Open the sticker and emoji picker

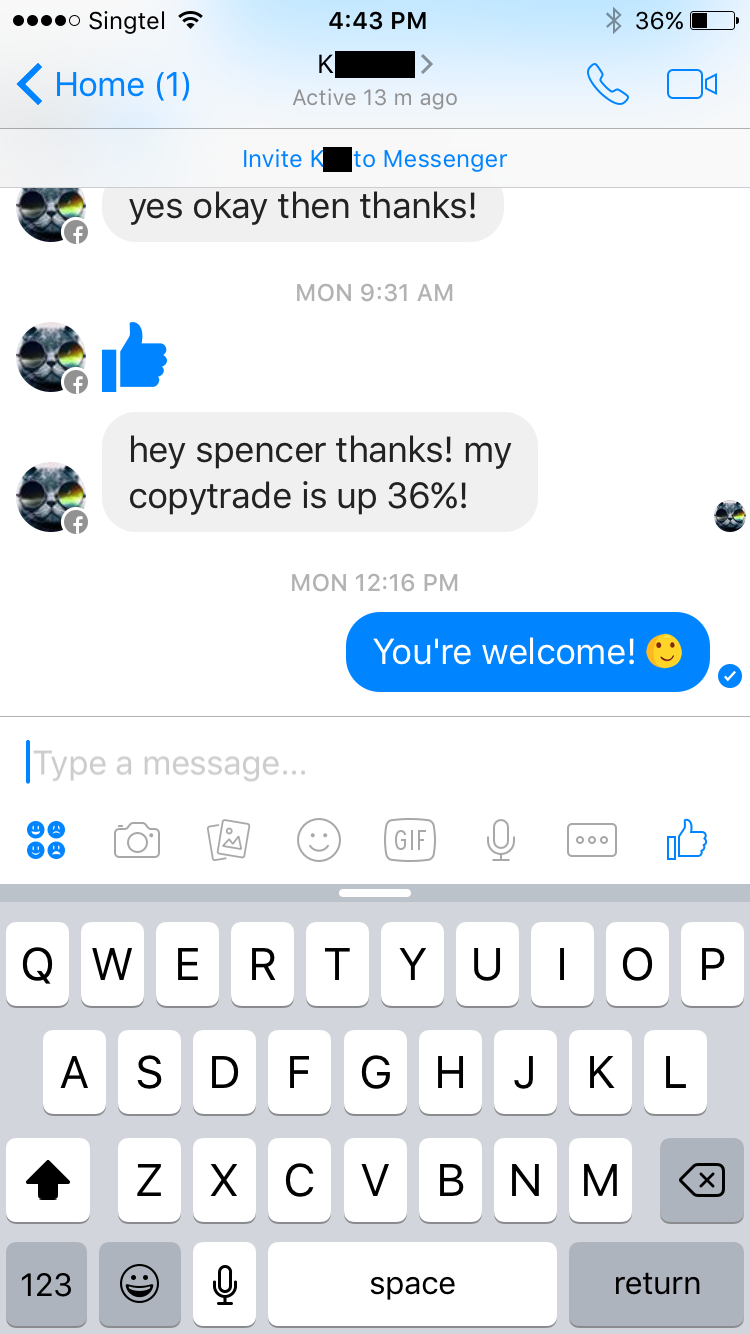[x=319, y=840]
